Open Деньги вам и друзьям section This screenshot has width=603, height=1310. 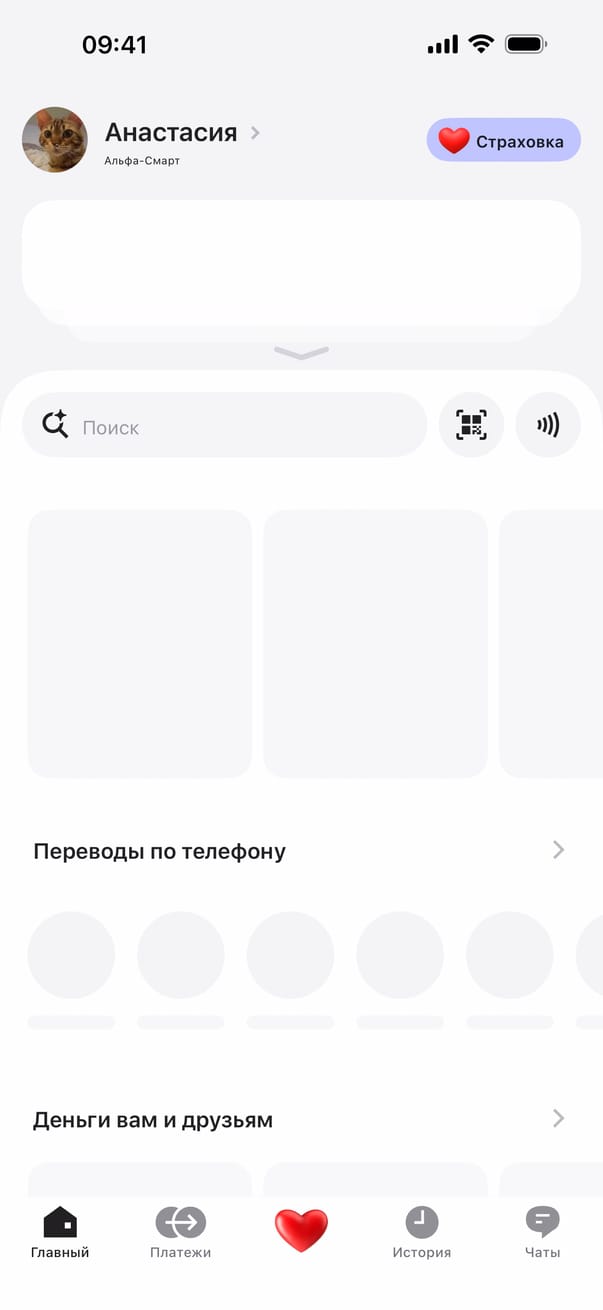300,1119
